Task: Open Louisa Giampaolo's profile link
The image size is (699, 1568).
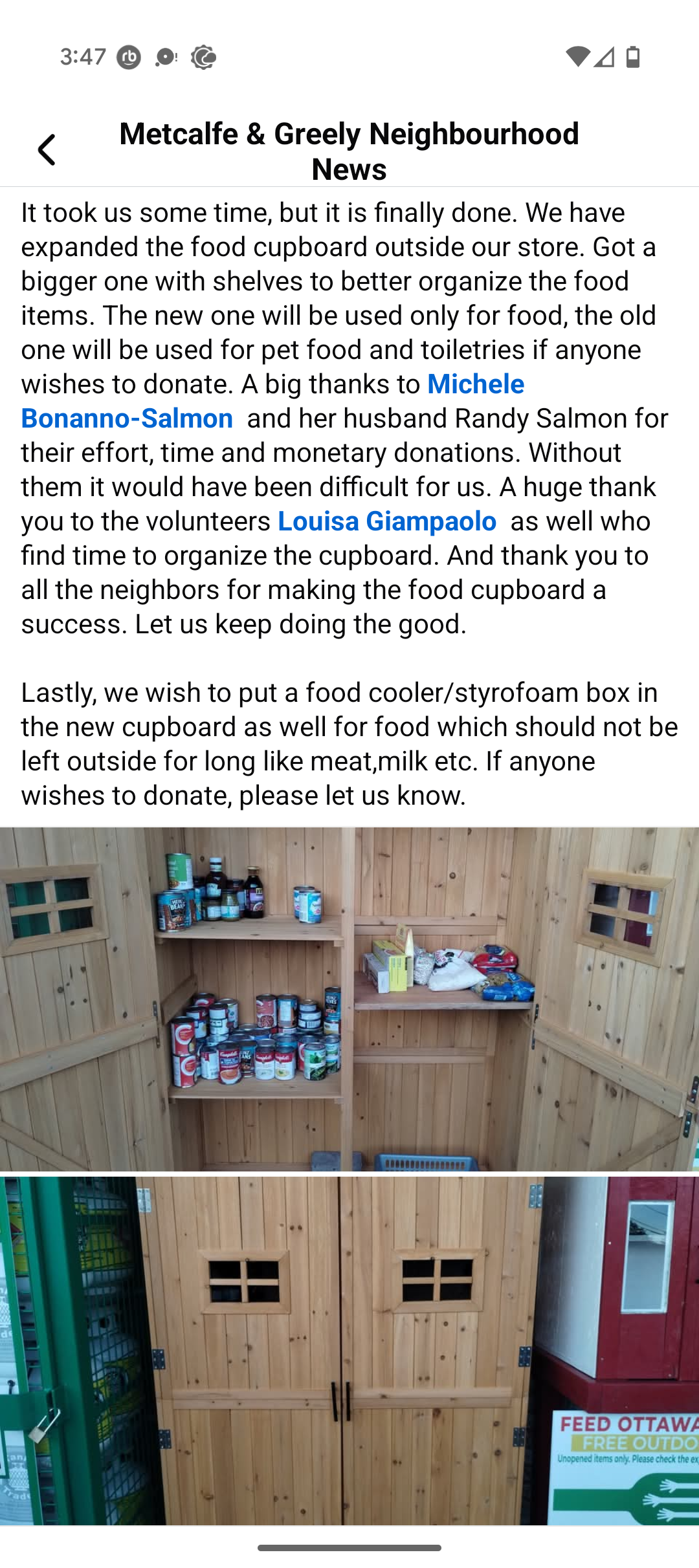Action: point(387,521)
